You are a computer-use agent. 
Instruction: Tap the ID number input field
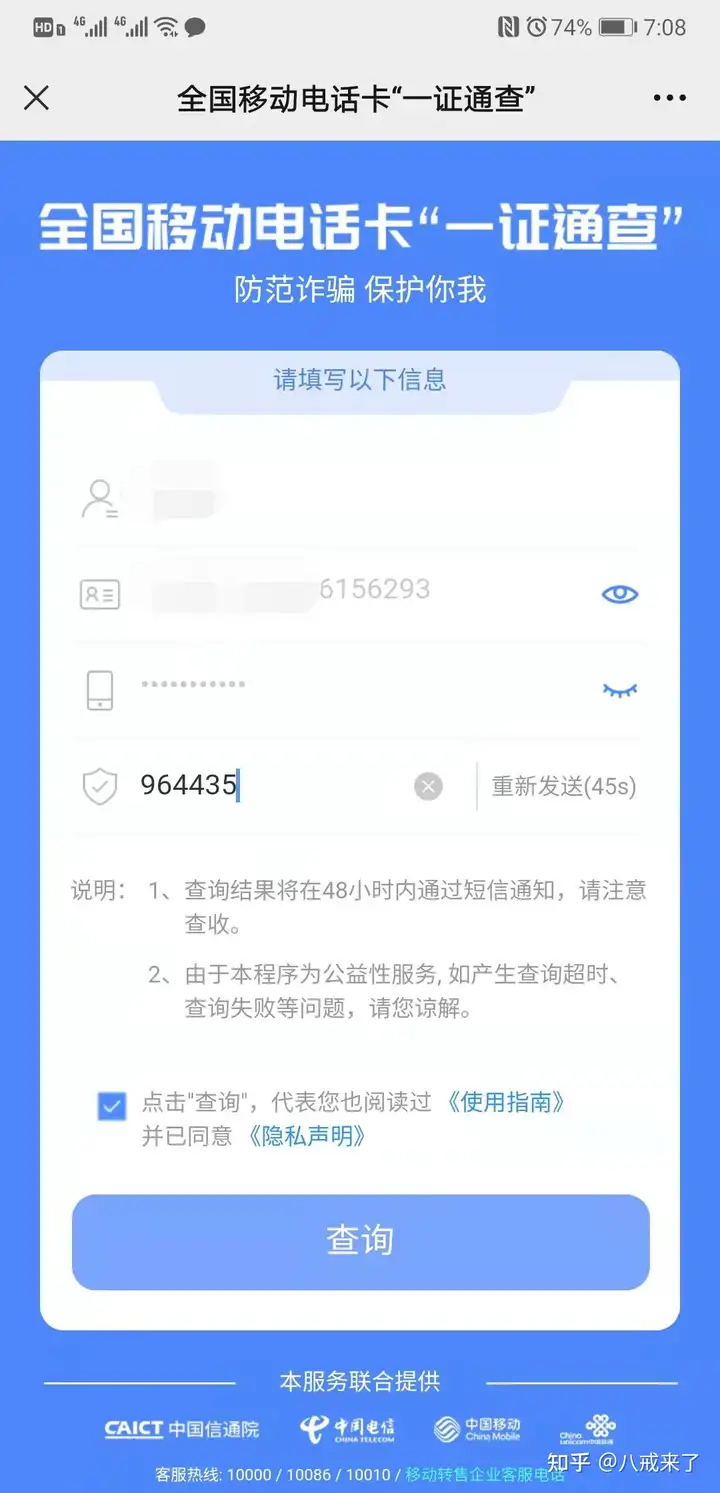(350, 592)
